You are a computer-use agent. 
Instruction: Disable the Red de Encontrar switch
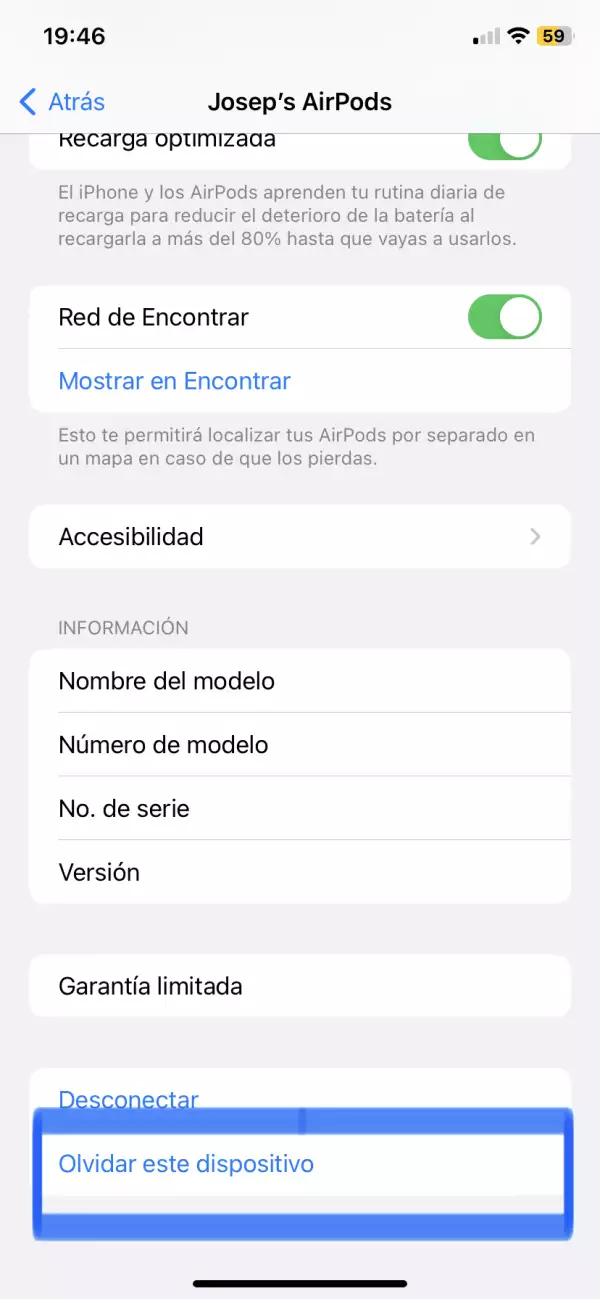(x=505, y=318)
